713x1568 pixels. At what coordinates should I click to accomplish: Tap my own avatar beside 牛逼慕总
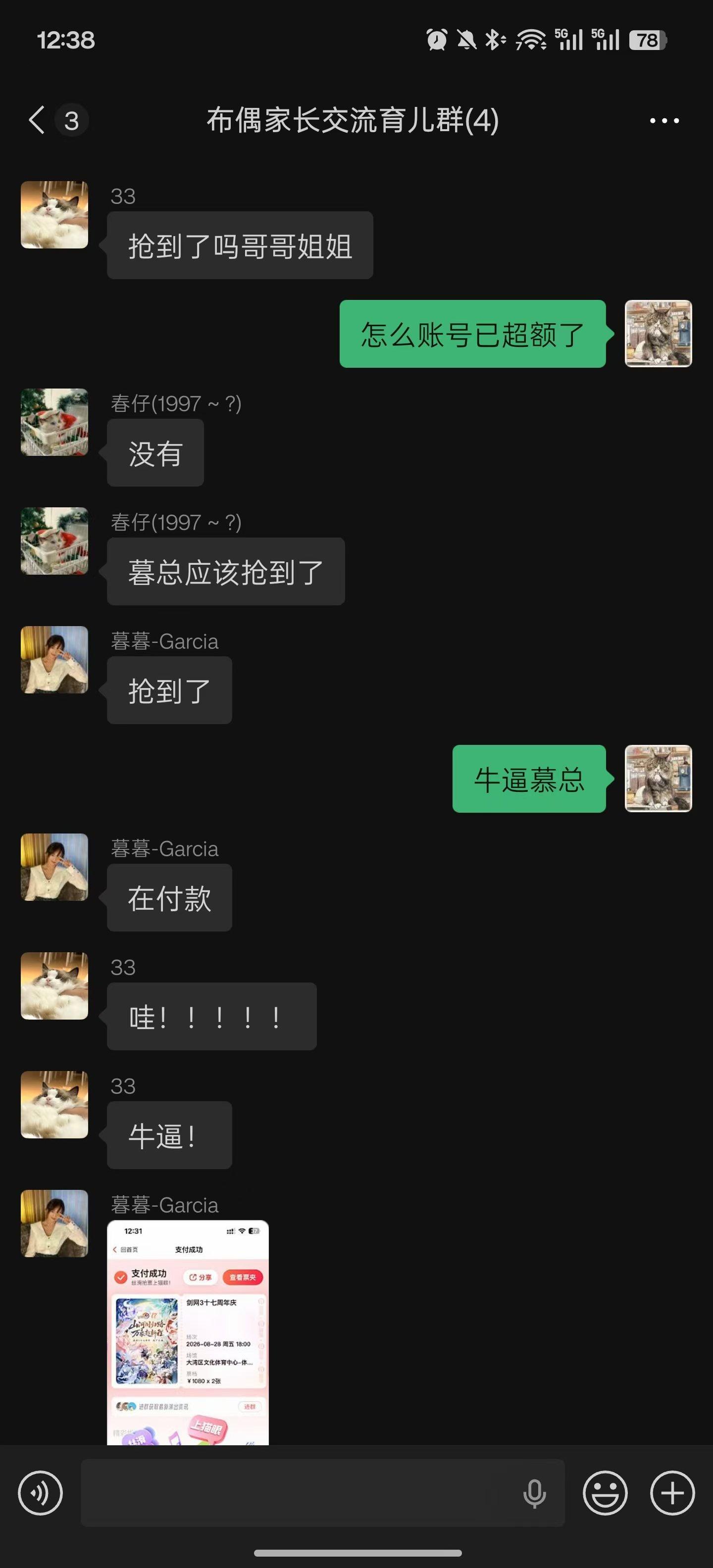point(658,778)
